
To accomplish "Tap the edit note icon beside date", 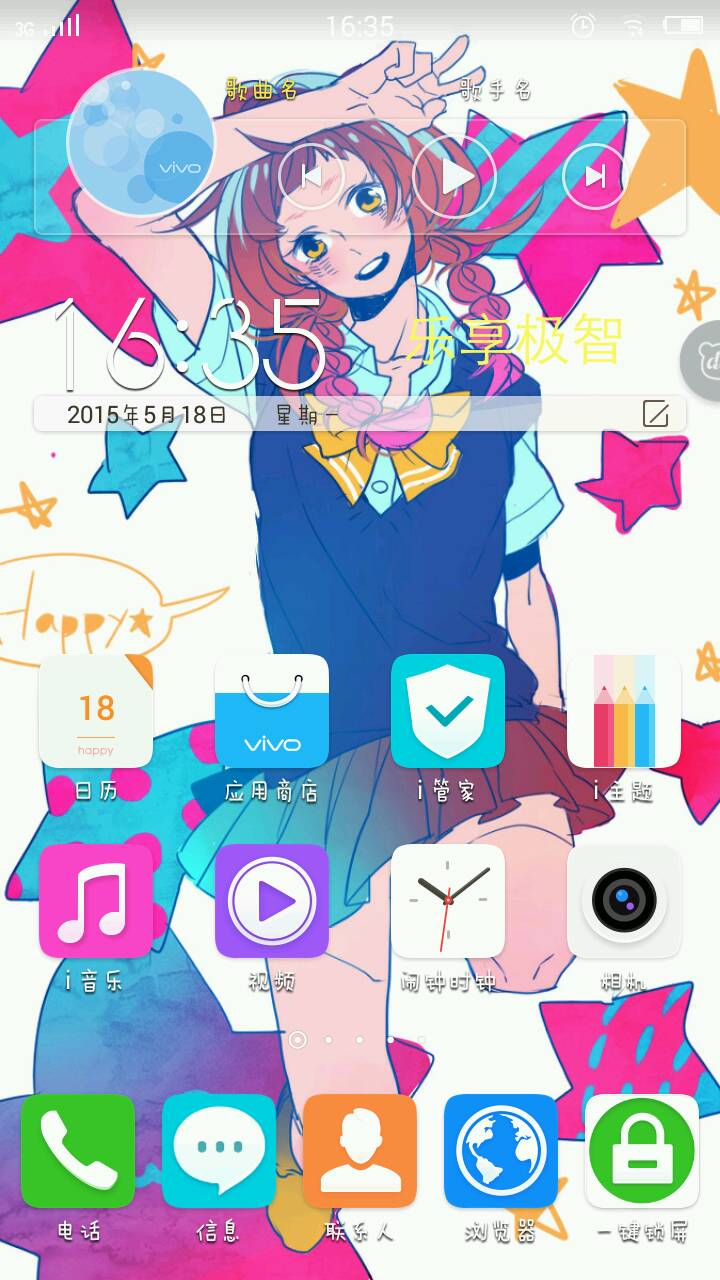I will coord(655,413).
